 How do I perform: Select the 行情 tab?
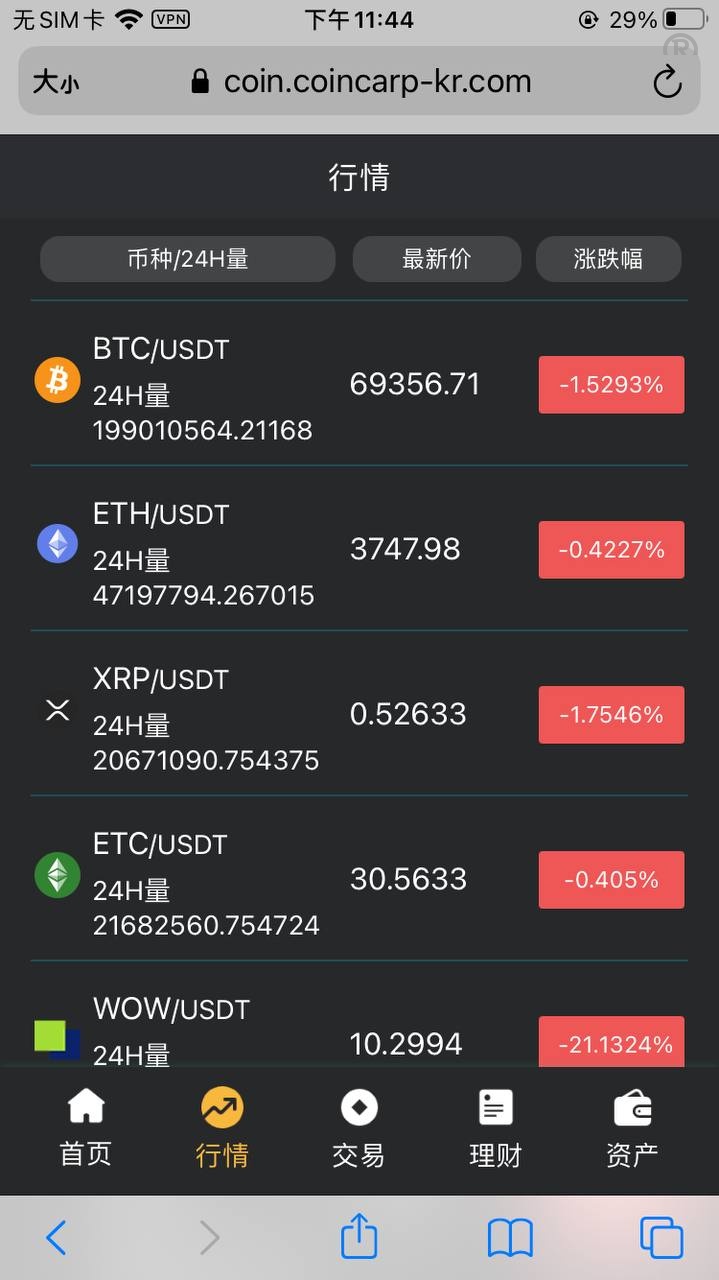pyautogui.click(x=222, y=1128)
